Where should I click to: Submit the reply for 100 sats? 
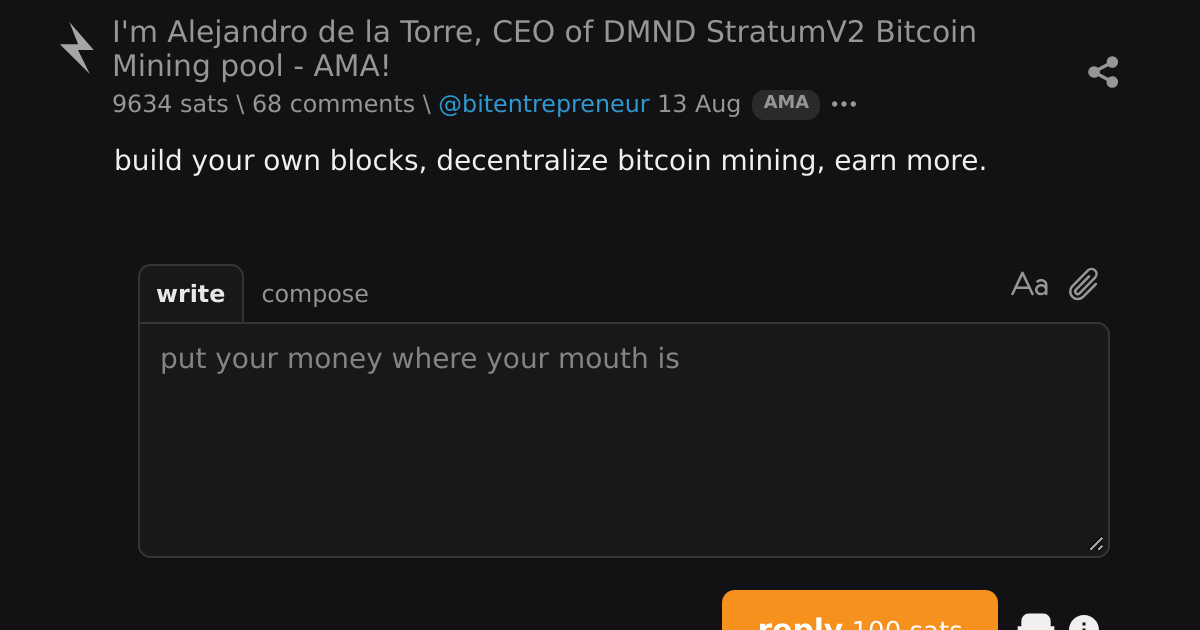pyautogui.click(x=860, y=610)
